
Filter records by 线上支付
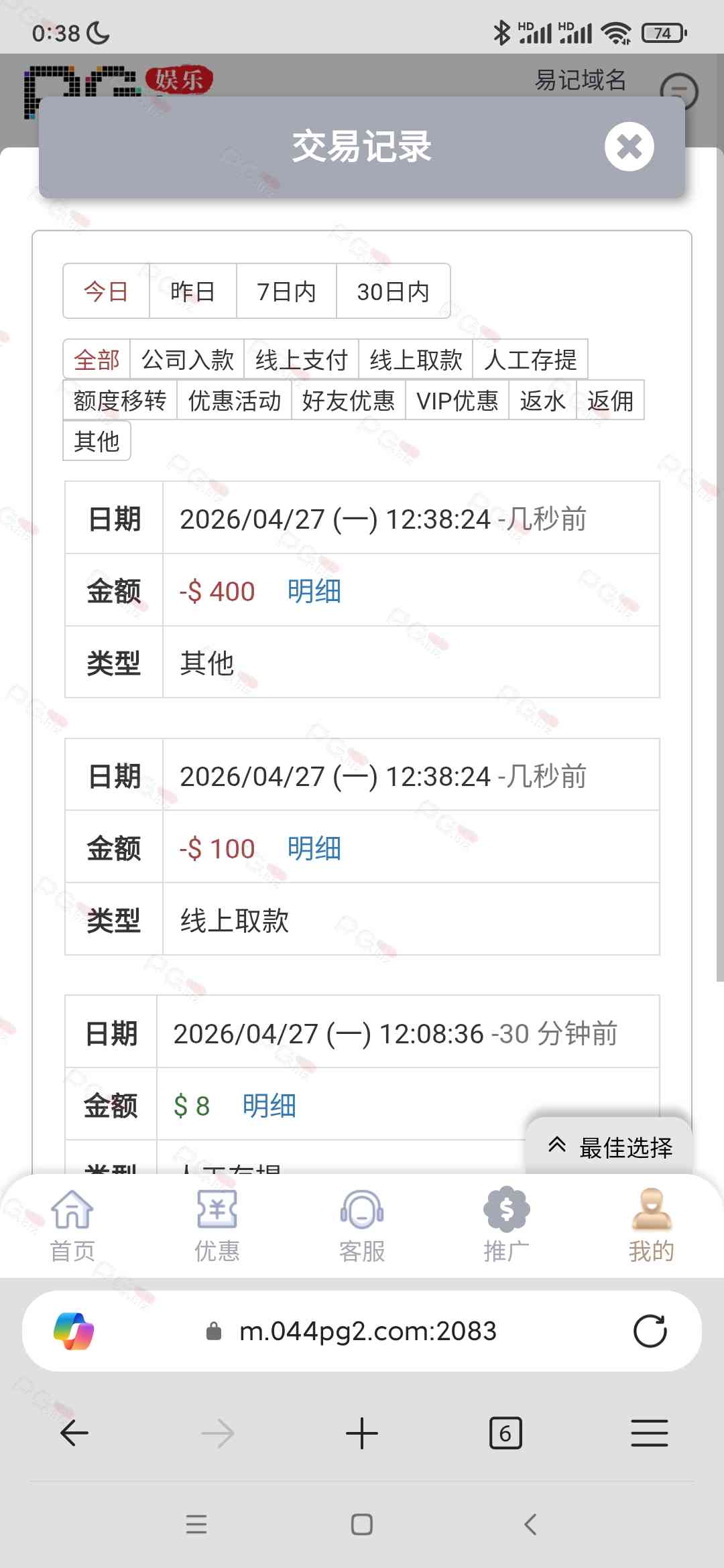[x=301, y=360]
